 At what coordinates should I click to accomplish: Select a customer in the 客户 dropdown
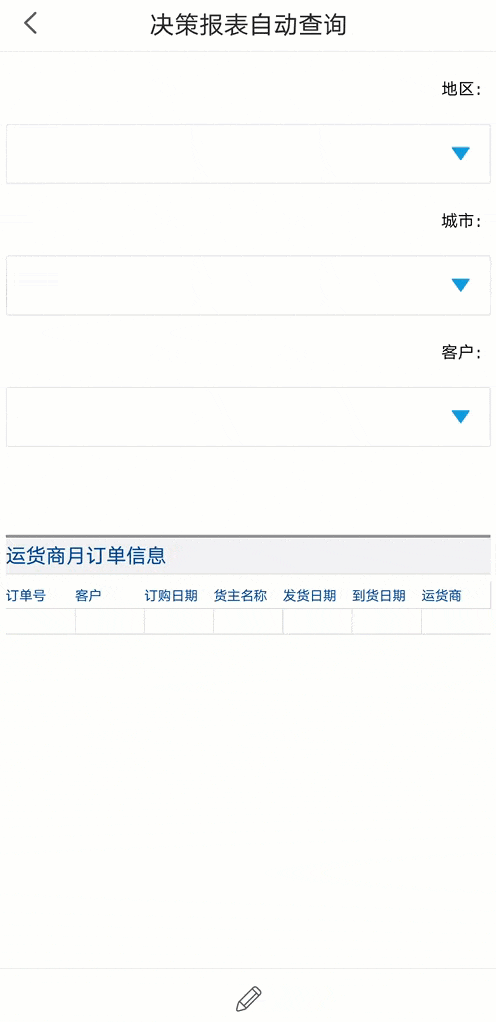pos(248,417)
